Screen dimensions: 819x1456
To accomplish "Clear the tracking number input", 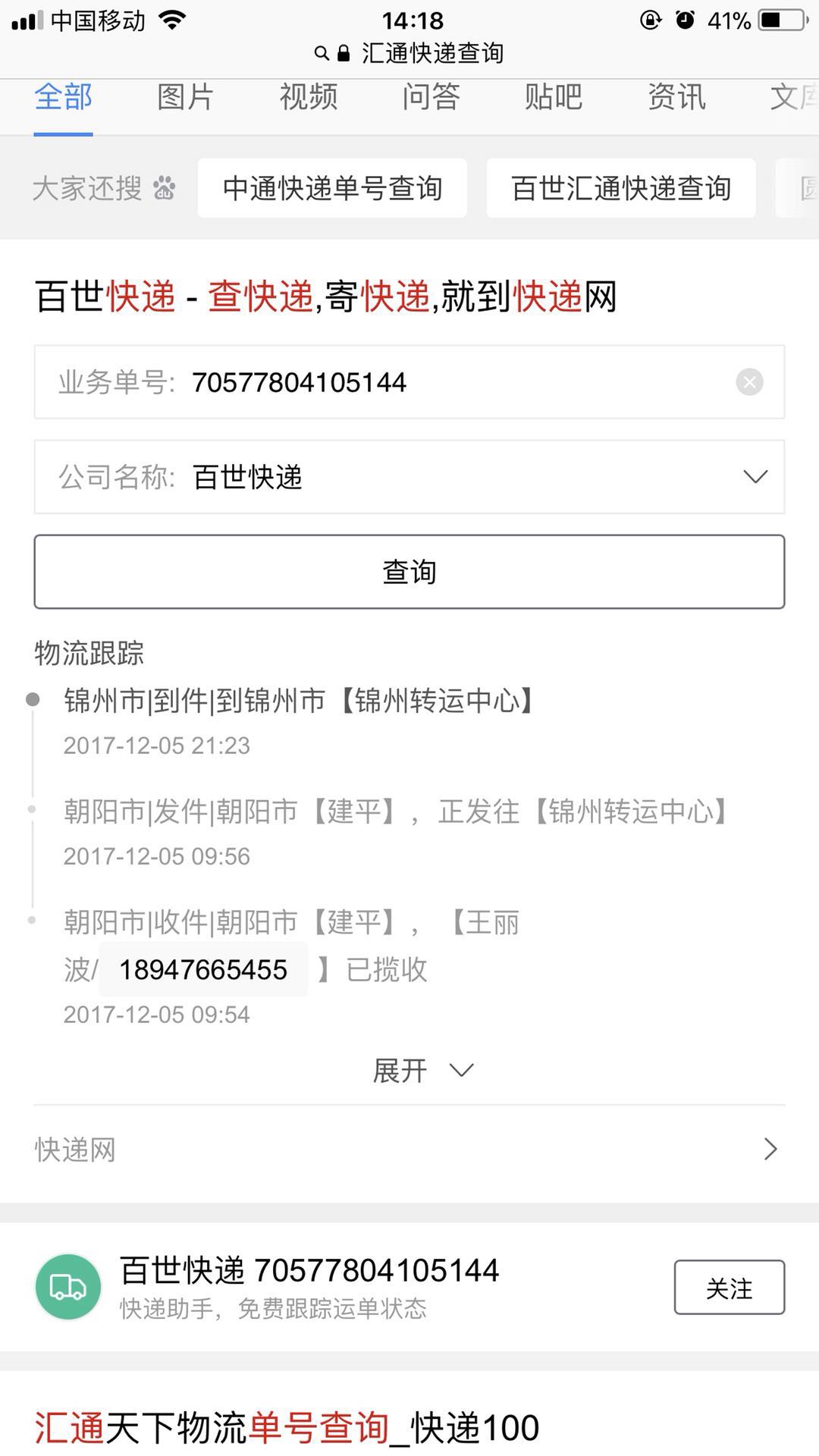I will coord(749,382).
